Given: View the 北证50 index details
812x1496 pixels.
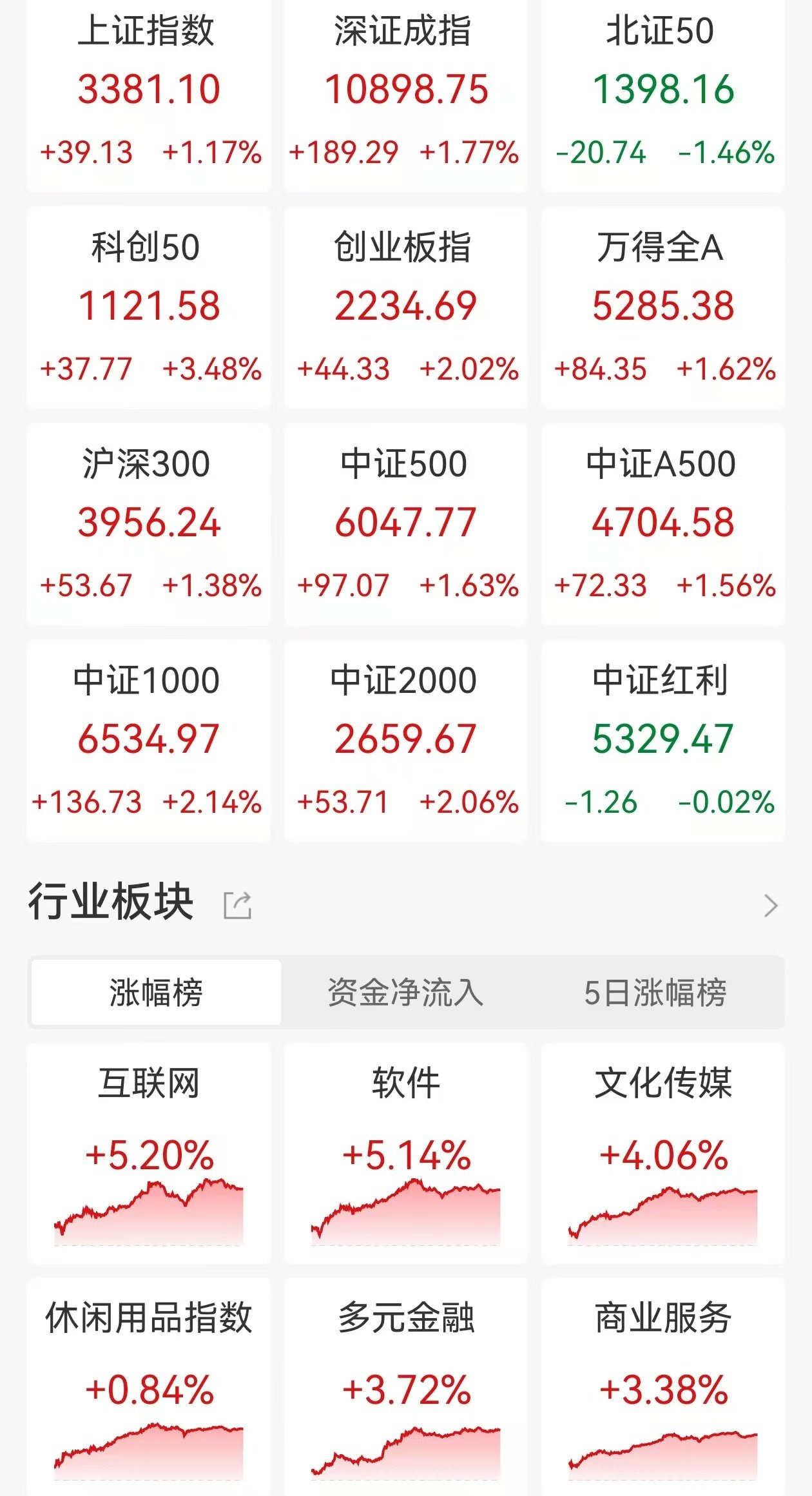Looking at the screenshot, I should coord(662,93).
